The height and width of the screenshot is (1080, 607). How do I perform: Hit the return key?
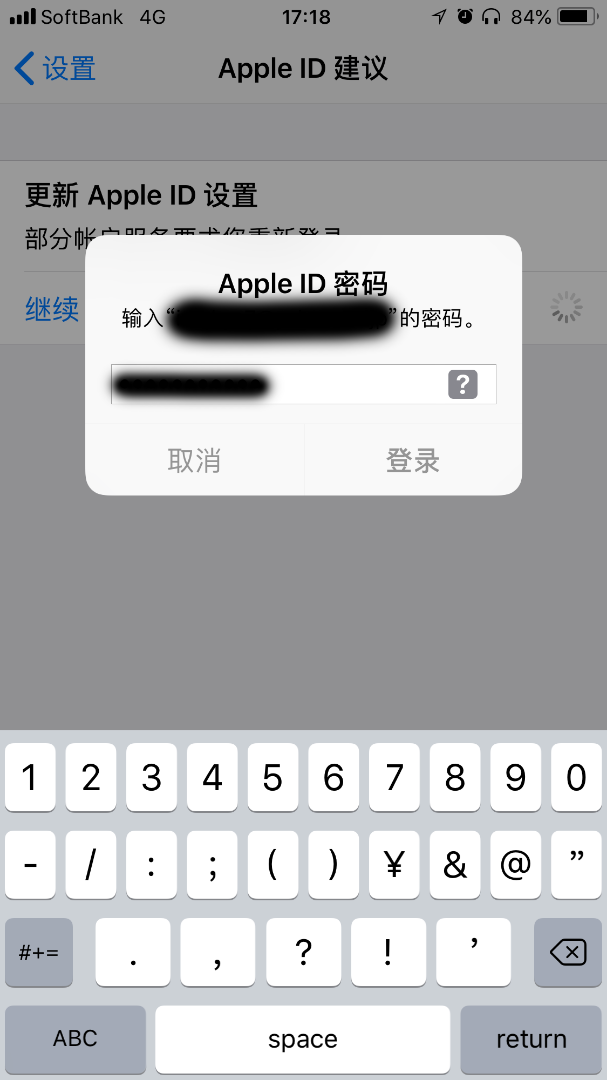pos(531,1039)
